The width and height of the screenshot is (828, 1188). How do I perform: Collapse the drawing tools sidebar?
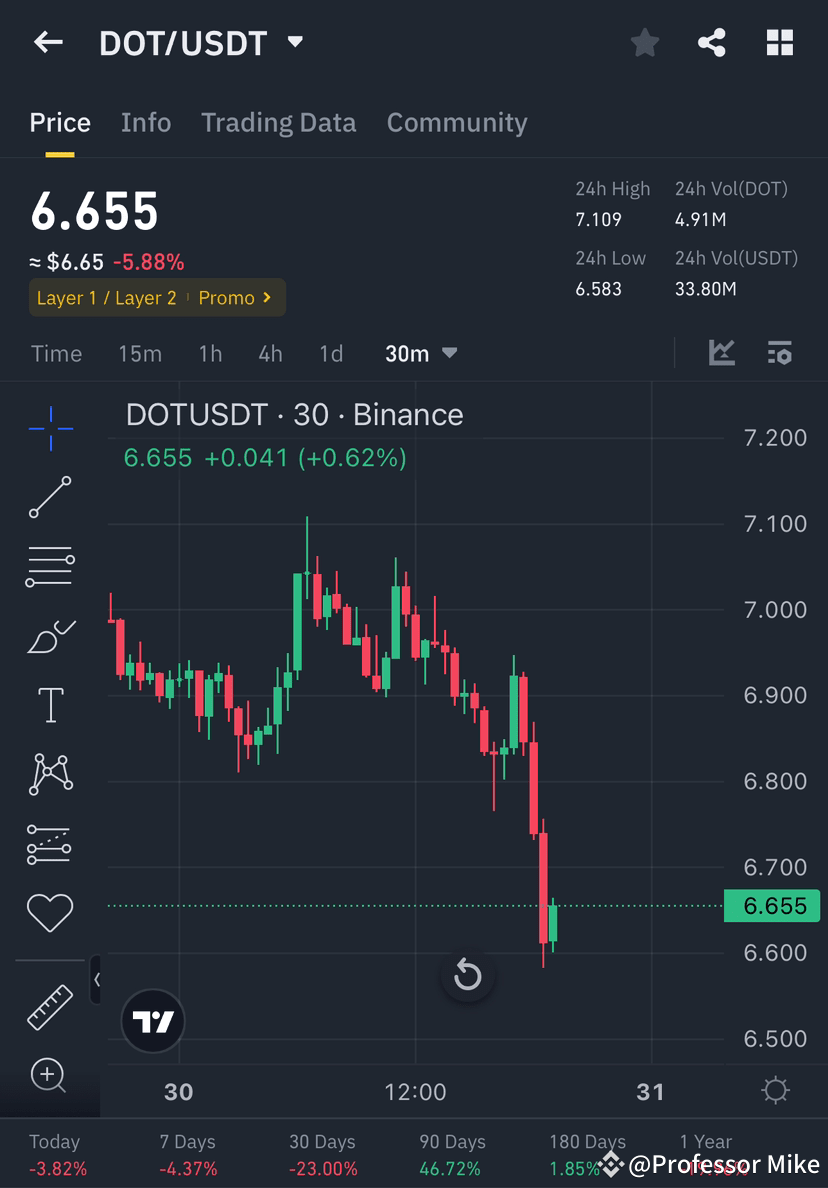pyautogui.click(x=97, y=981)
